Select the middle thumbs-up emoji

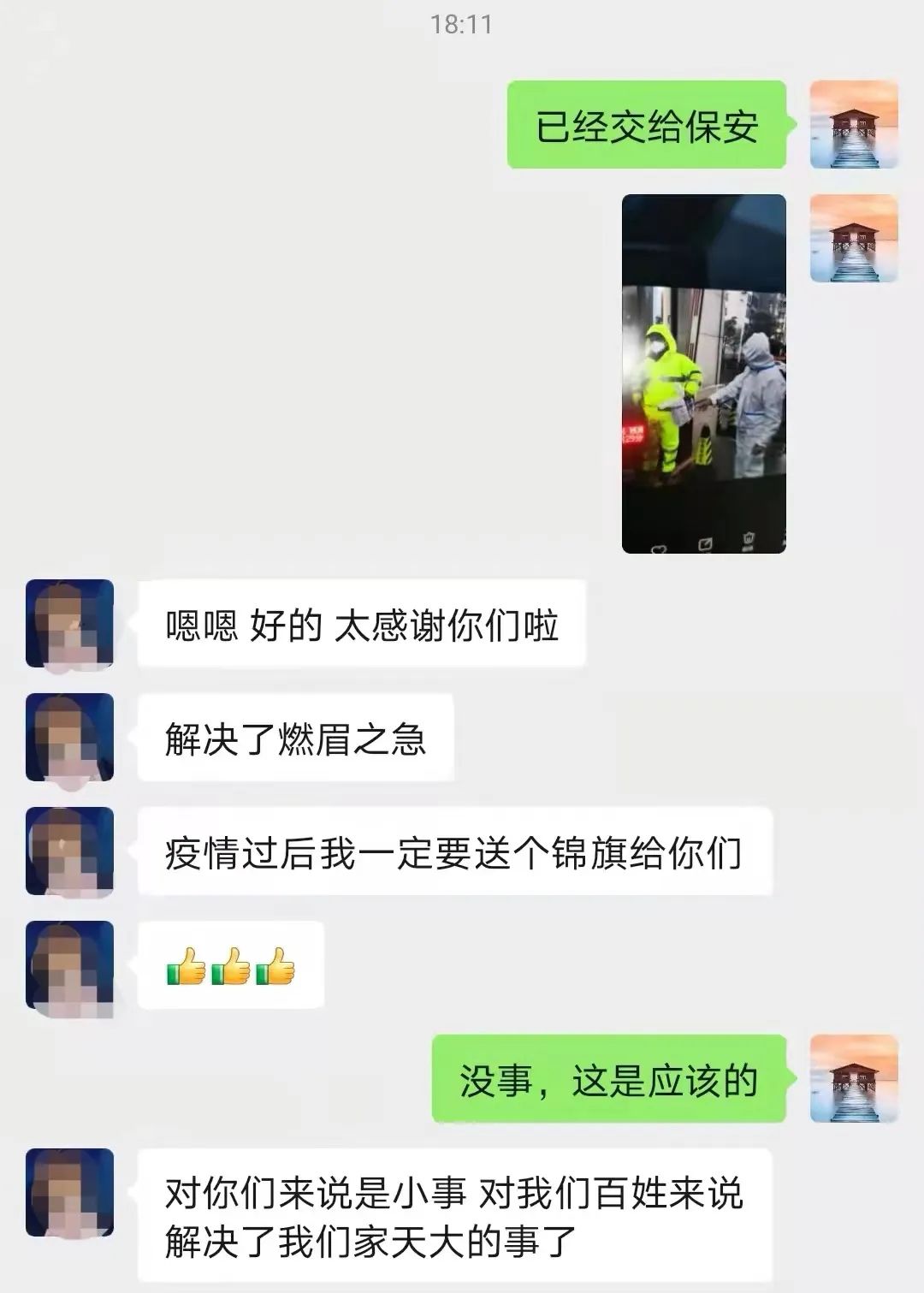click(x=229, y=966)
